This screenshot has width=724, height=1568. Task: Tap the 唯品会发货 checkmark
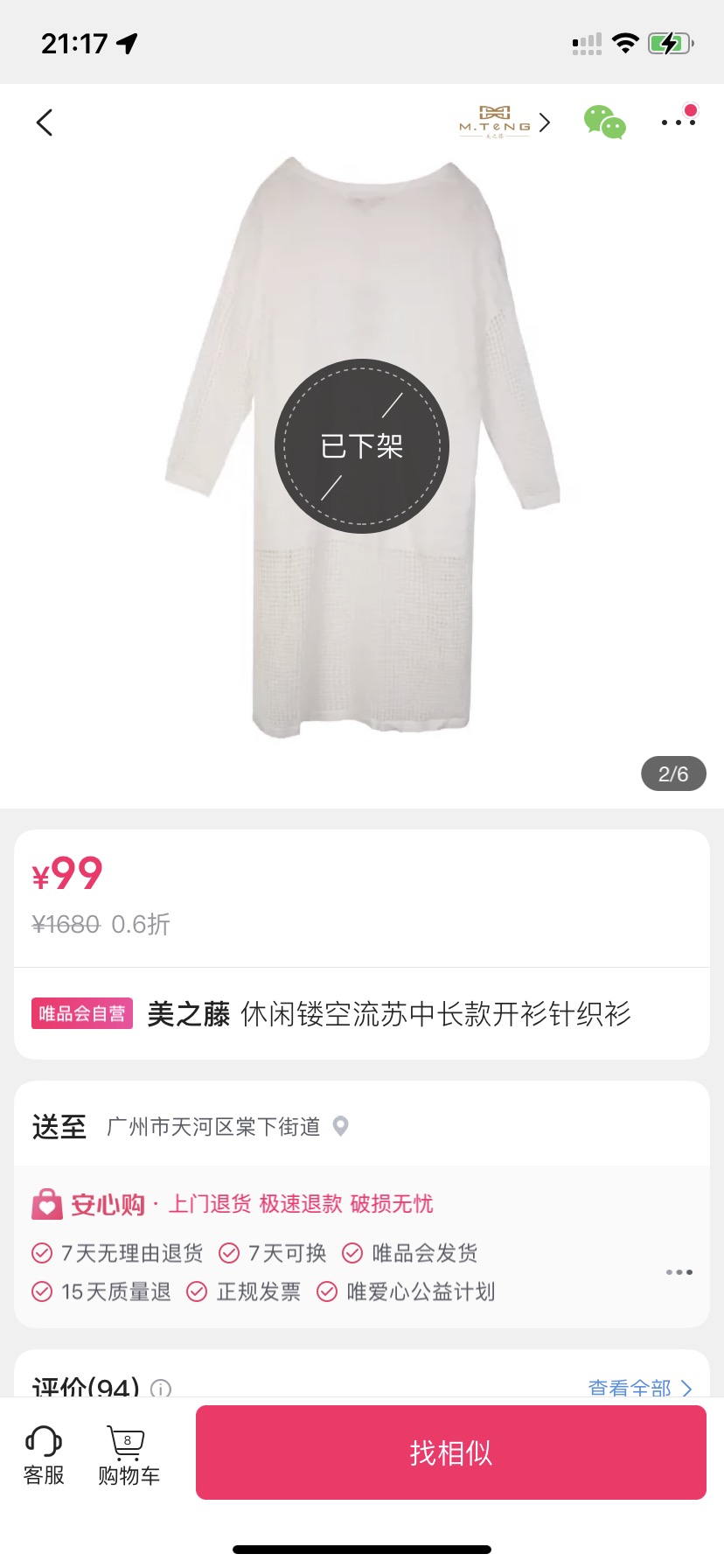(352, 1253)
